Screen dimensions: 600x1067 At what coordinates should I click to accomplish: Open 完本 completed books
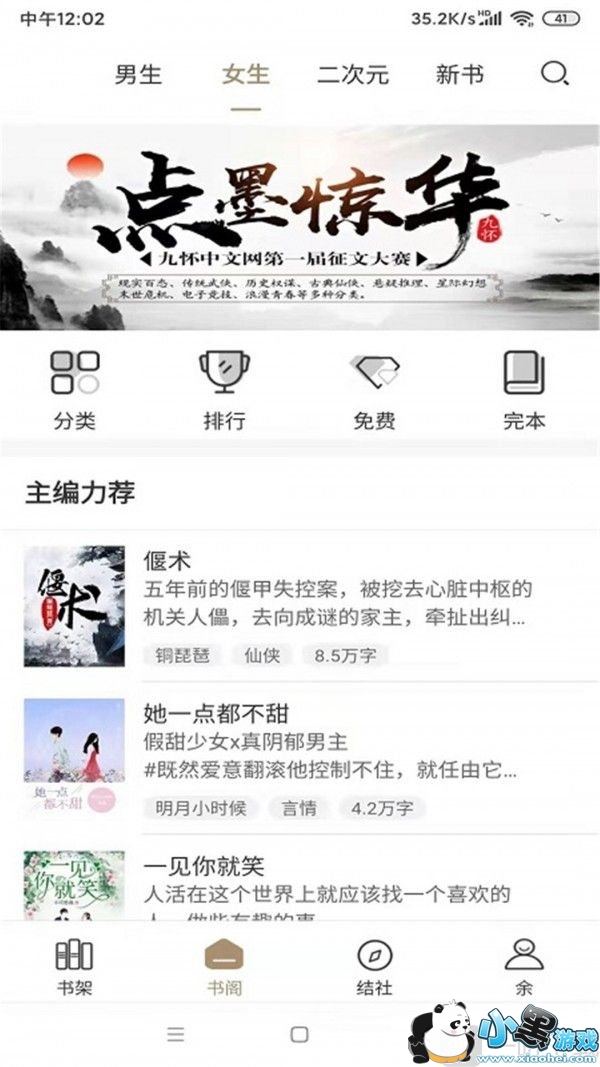click(524, 390)
